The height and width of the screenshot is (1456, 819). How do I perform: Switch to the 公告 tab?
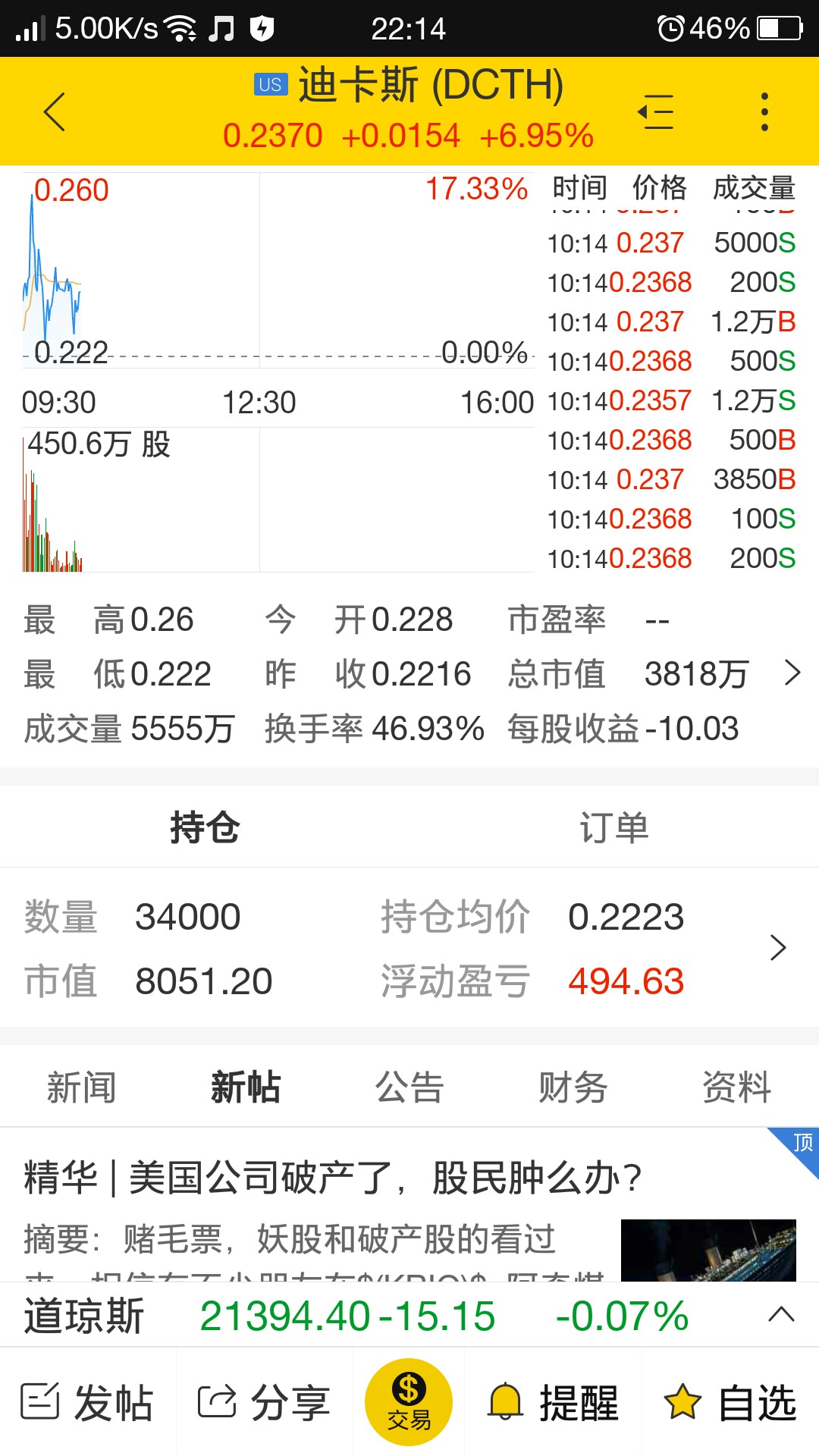coord(409,1087)
